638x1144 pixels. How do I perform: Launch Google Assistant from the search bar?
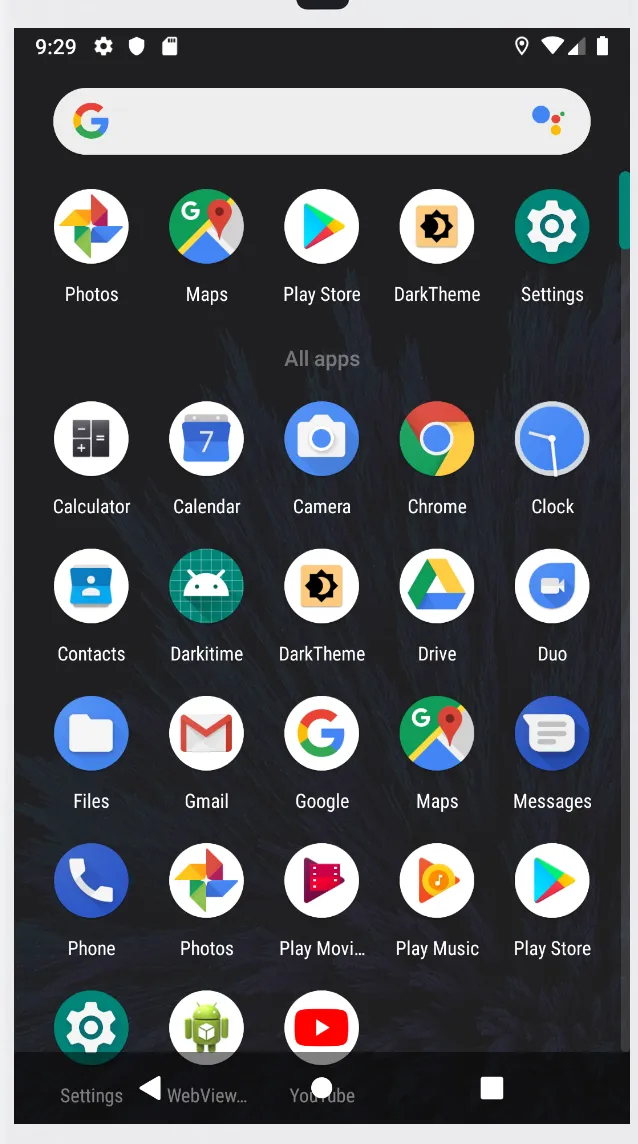547,121
